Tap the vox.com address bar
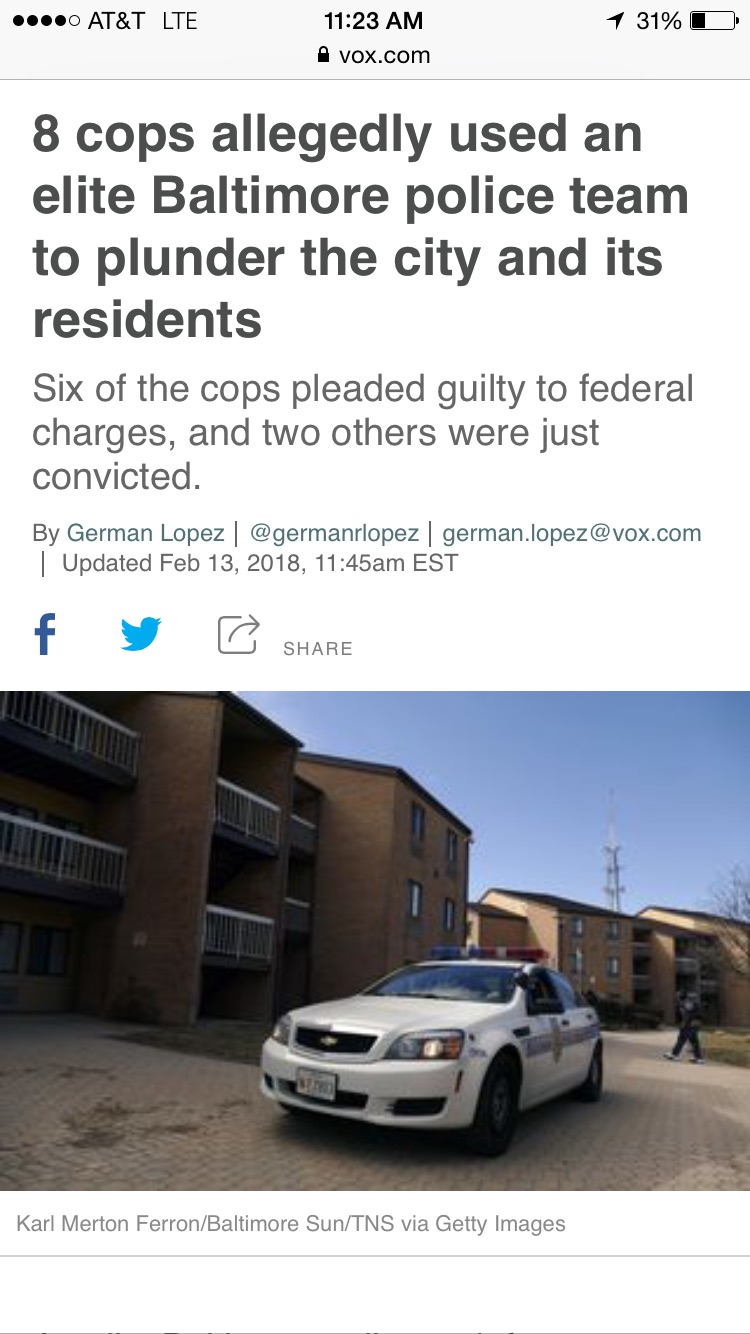 click(374, 55)
